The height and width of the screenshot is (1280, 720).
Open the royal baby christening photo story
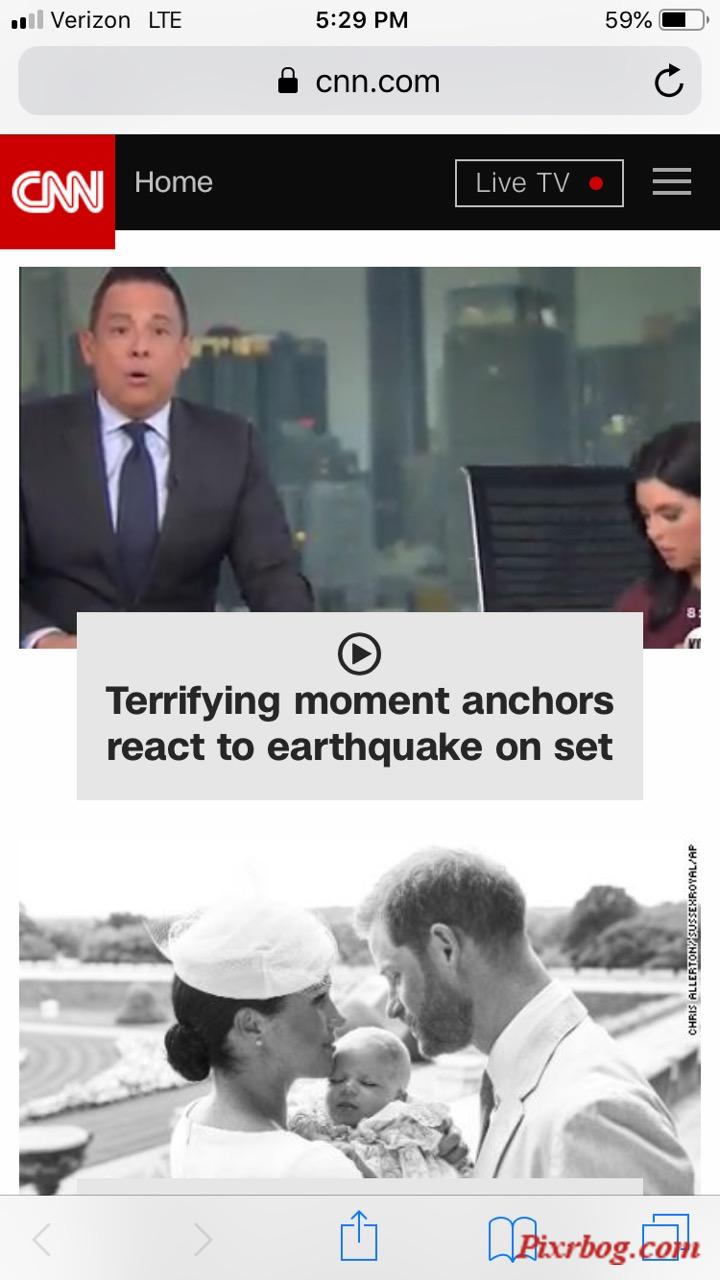[x=359, y=1010]
